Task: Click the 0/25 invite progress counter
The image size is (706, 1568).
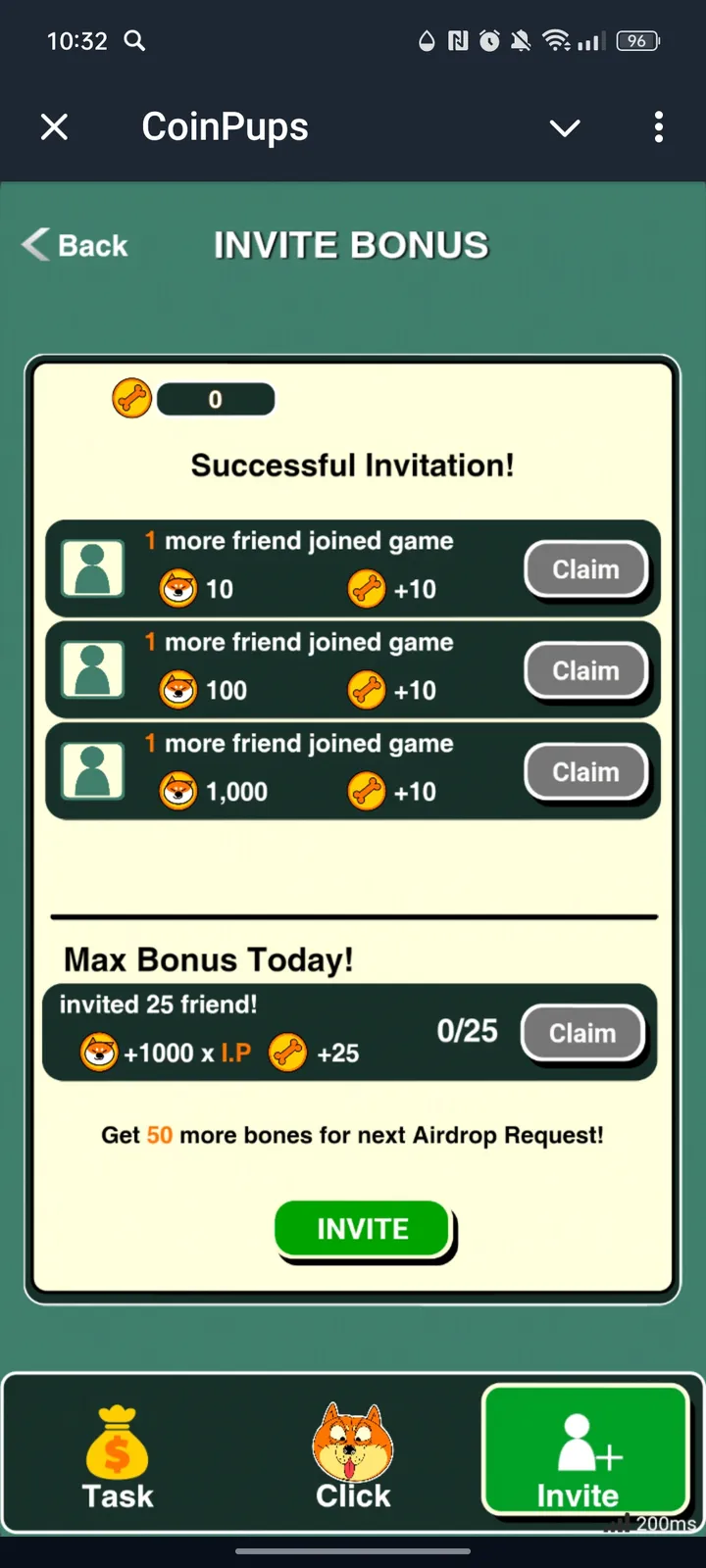Action: (468, 1031)
